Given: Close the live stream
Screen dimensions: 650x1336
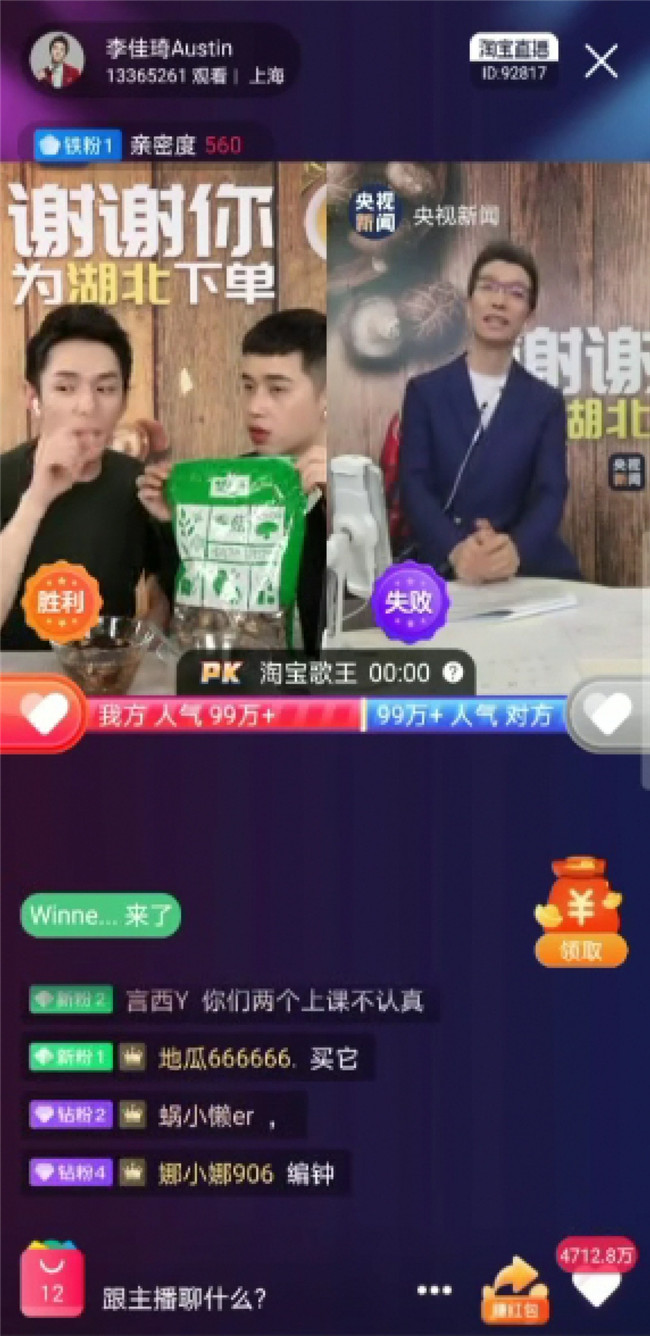Looking at the screenshot, I should 601,62.
